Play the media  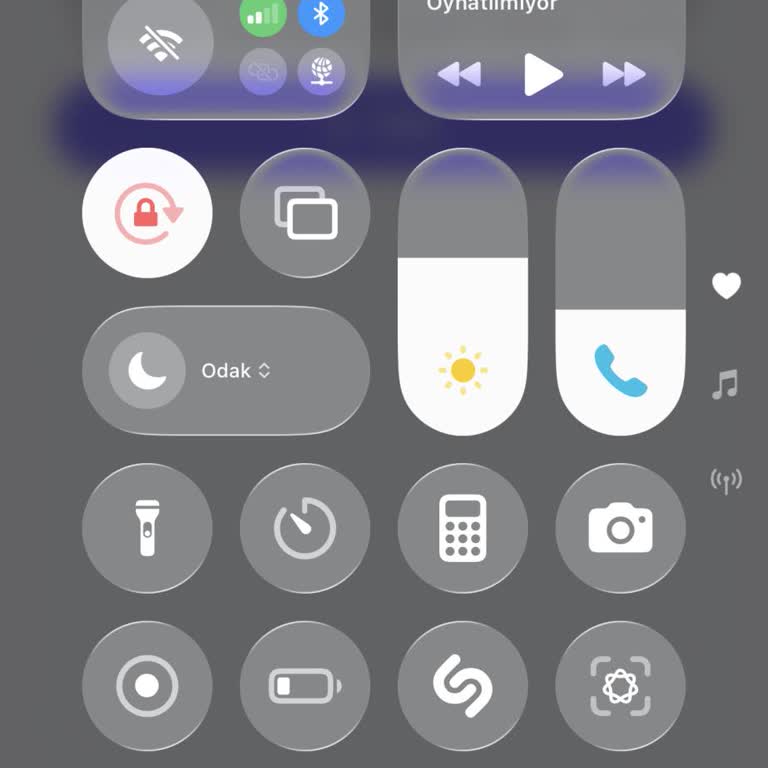pos(542,74)
